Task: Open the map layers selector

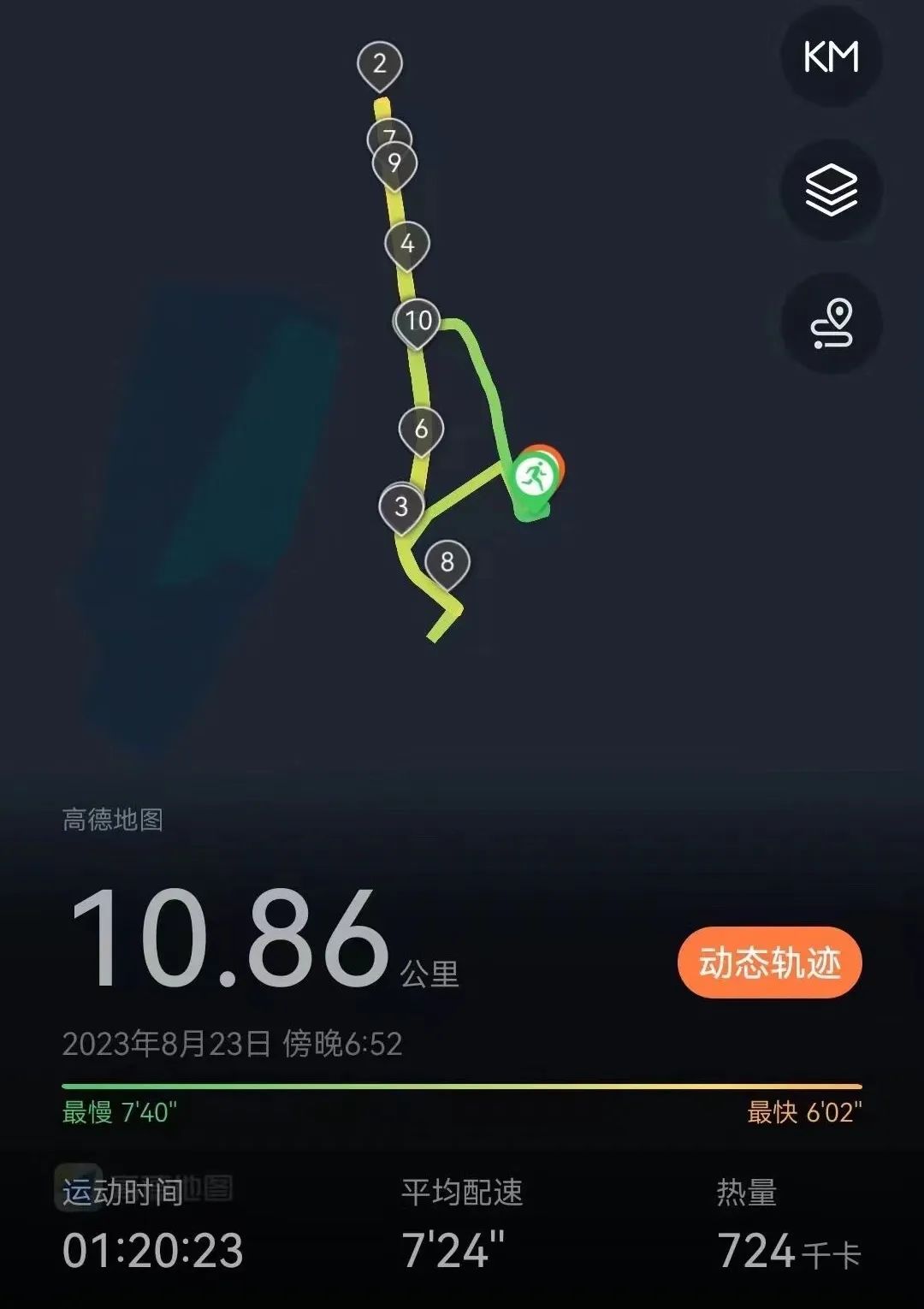Action: [x=831, y=190]
